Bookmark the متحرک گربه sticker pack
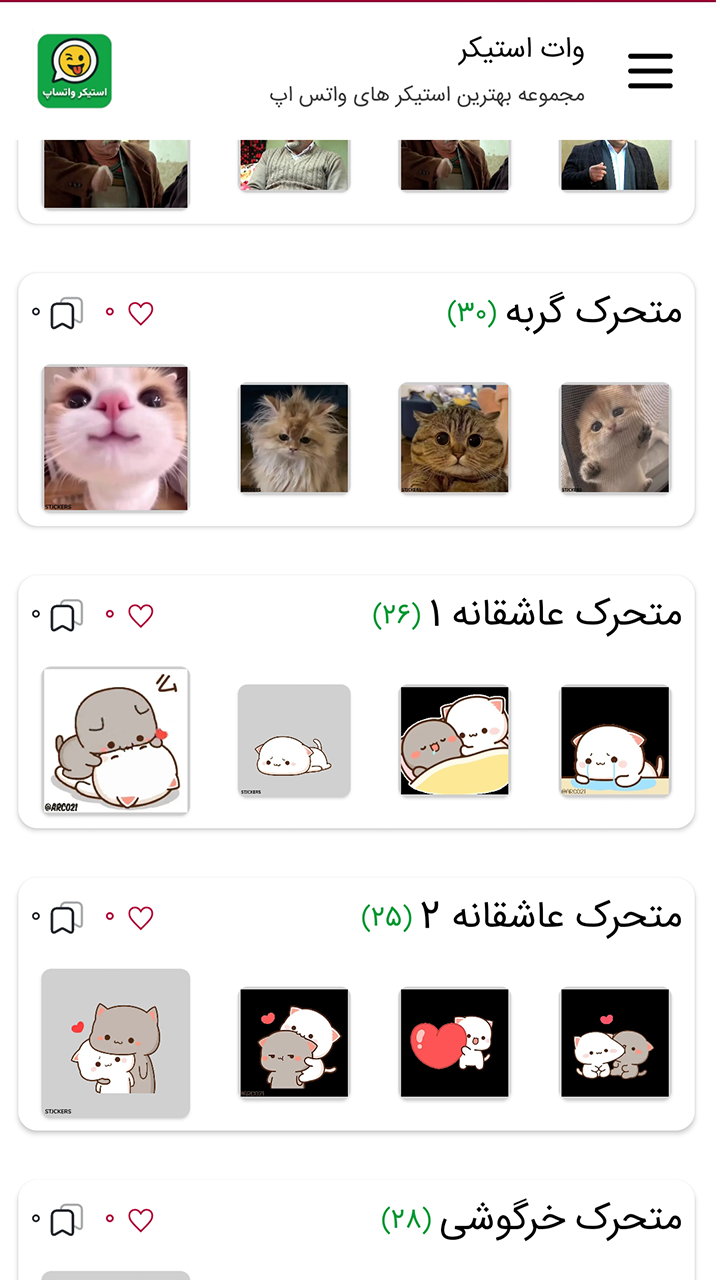The image size is (720, 1280). 65,312
